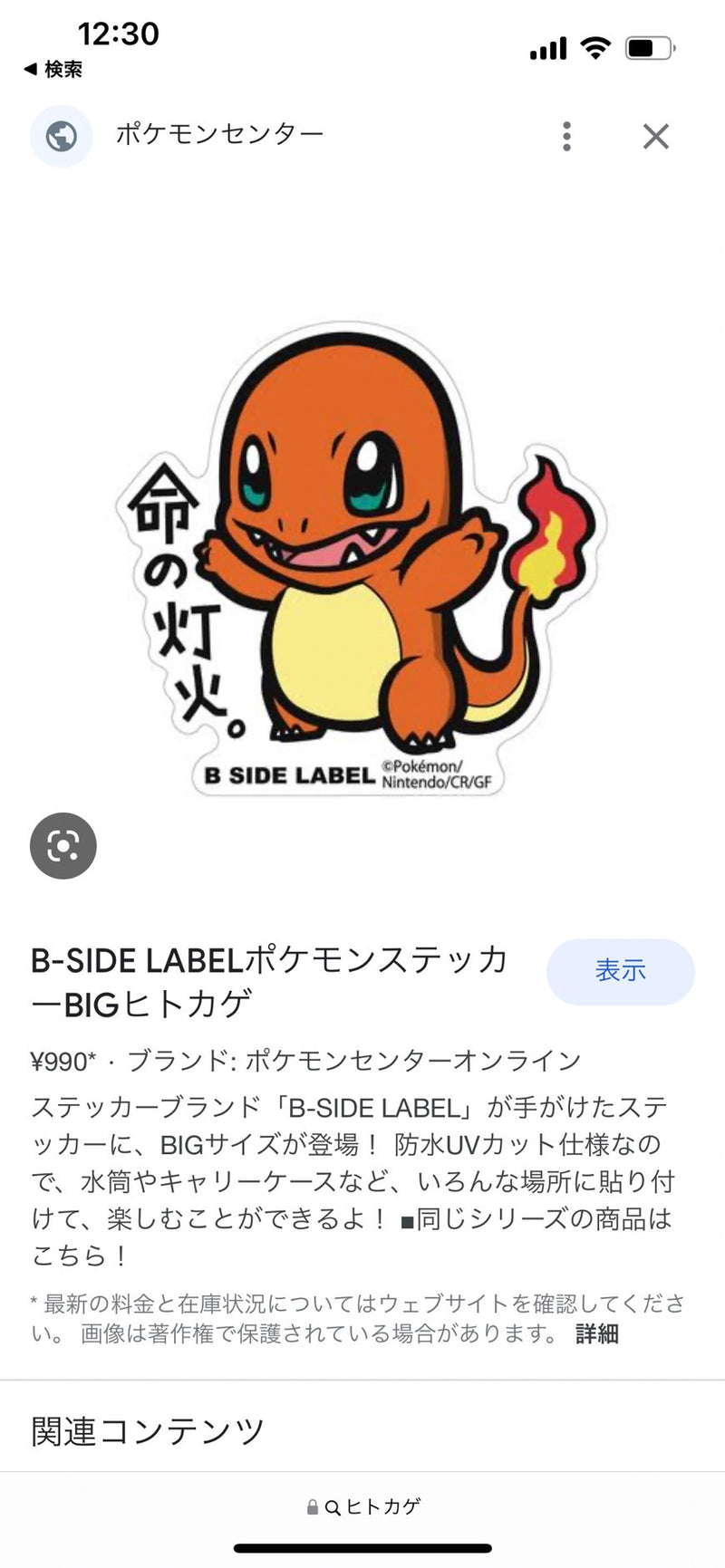This screenshot has height=1568, width=725.
Task: Tap the Google Lens search icon
Action: coord(63,845)
